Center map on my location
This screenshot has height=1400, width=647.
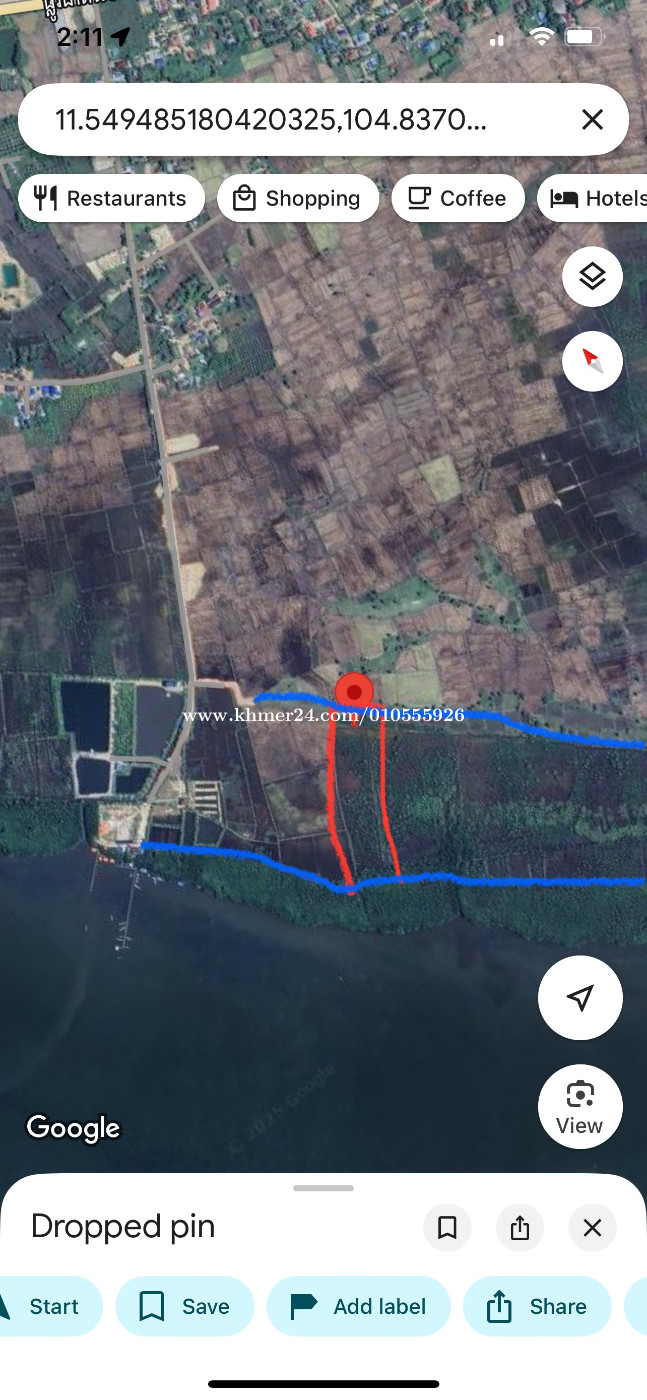pos(580,997)
